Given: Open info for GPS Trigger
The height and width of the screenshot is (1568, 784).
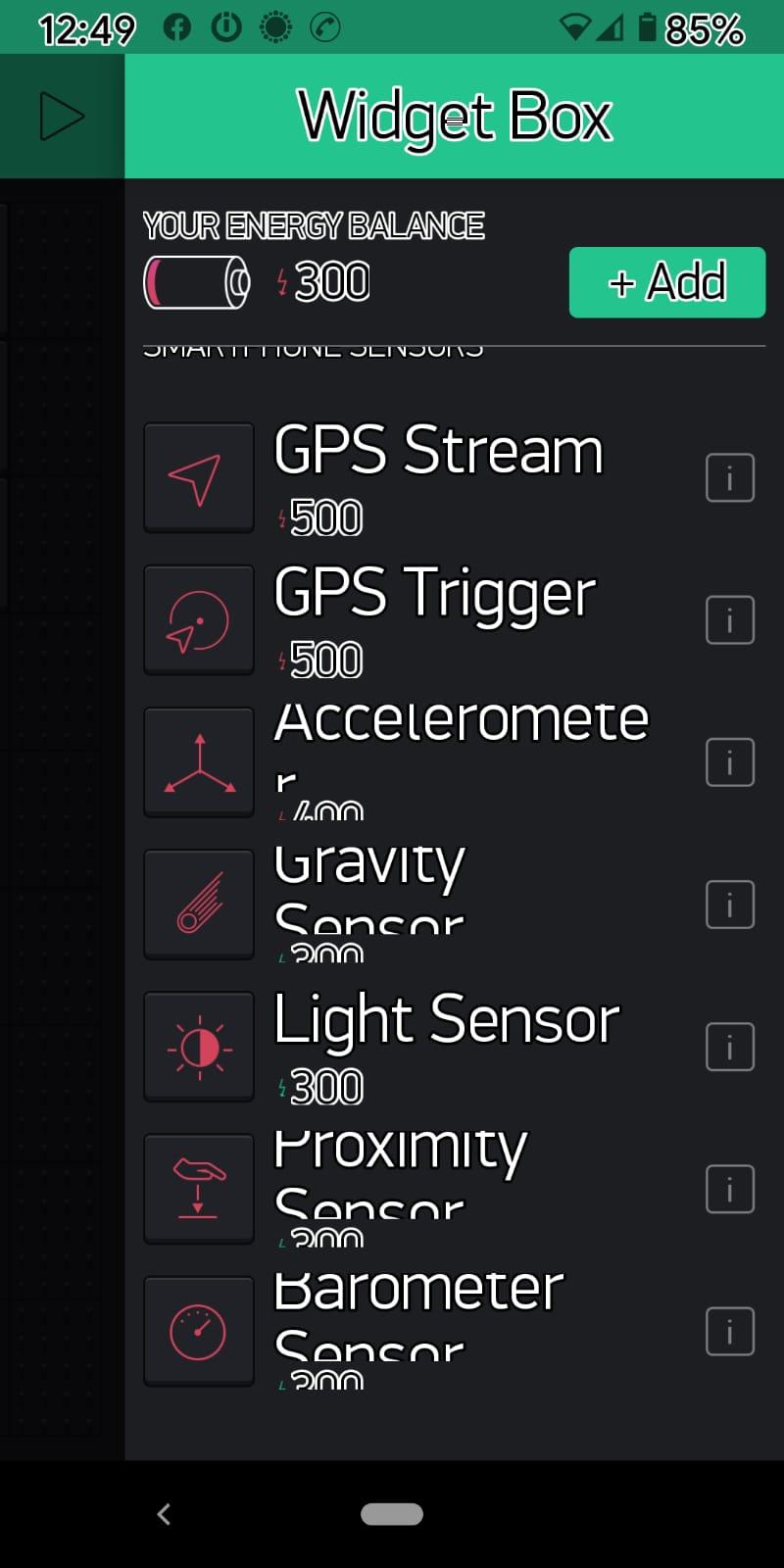Looking at the screenshot, I should pos(729,620).
